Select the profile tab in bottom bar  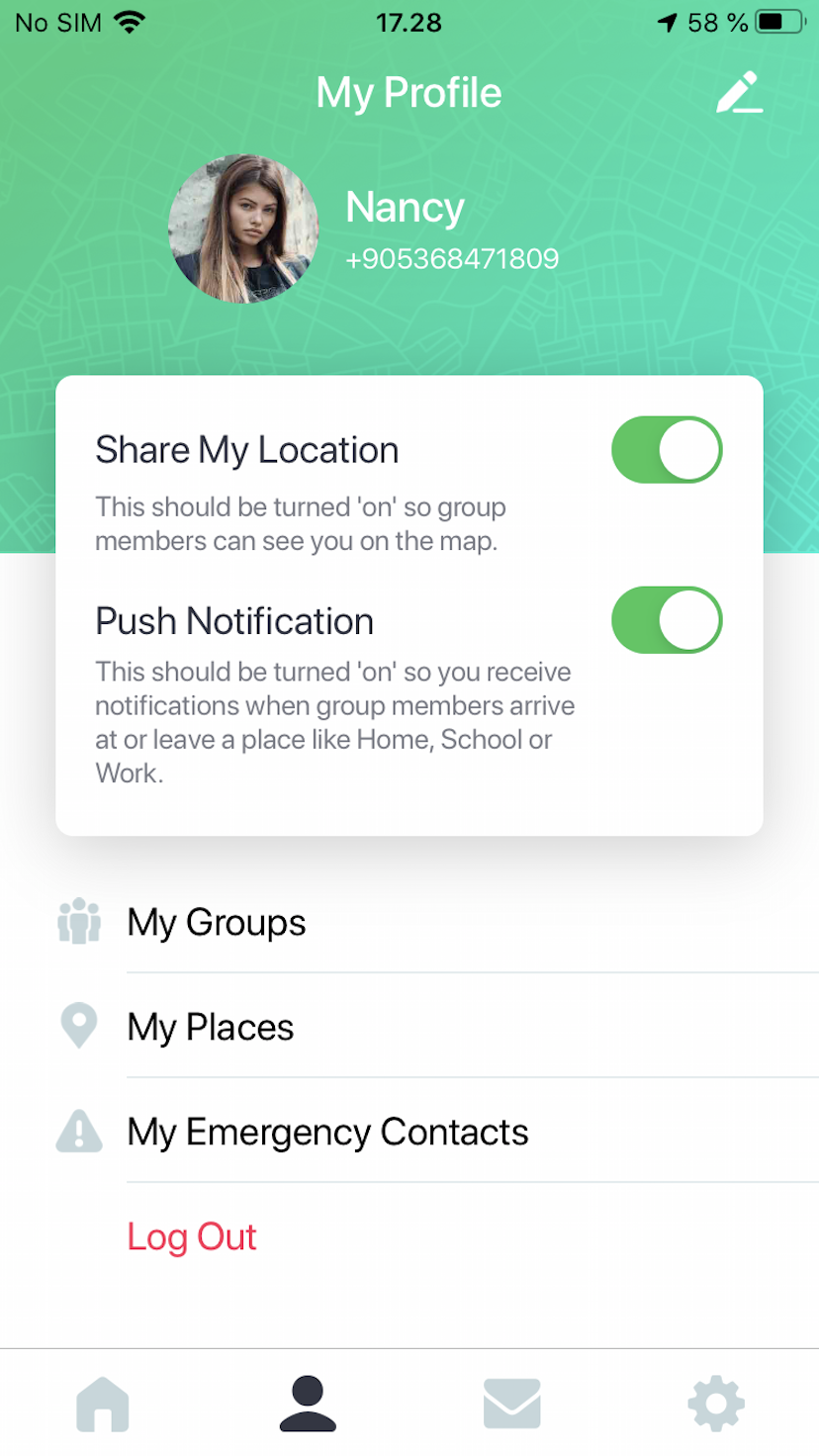coord(308,1404)
